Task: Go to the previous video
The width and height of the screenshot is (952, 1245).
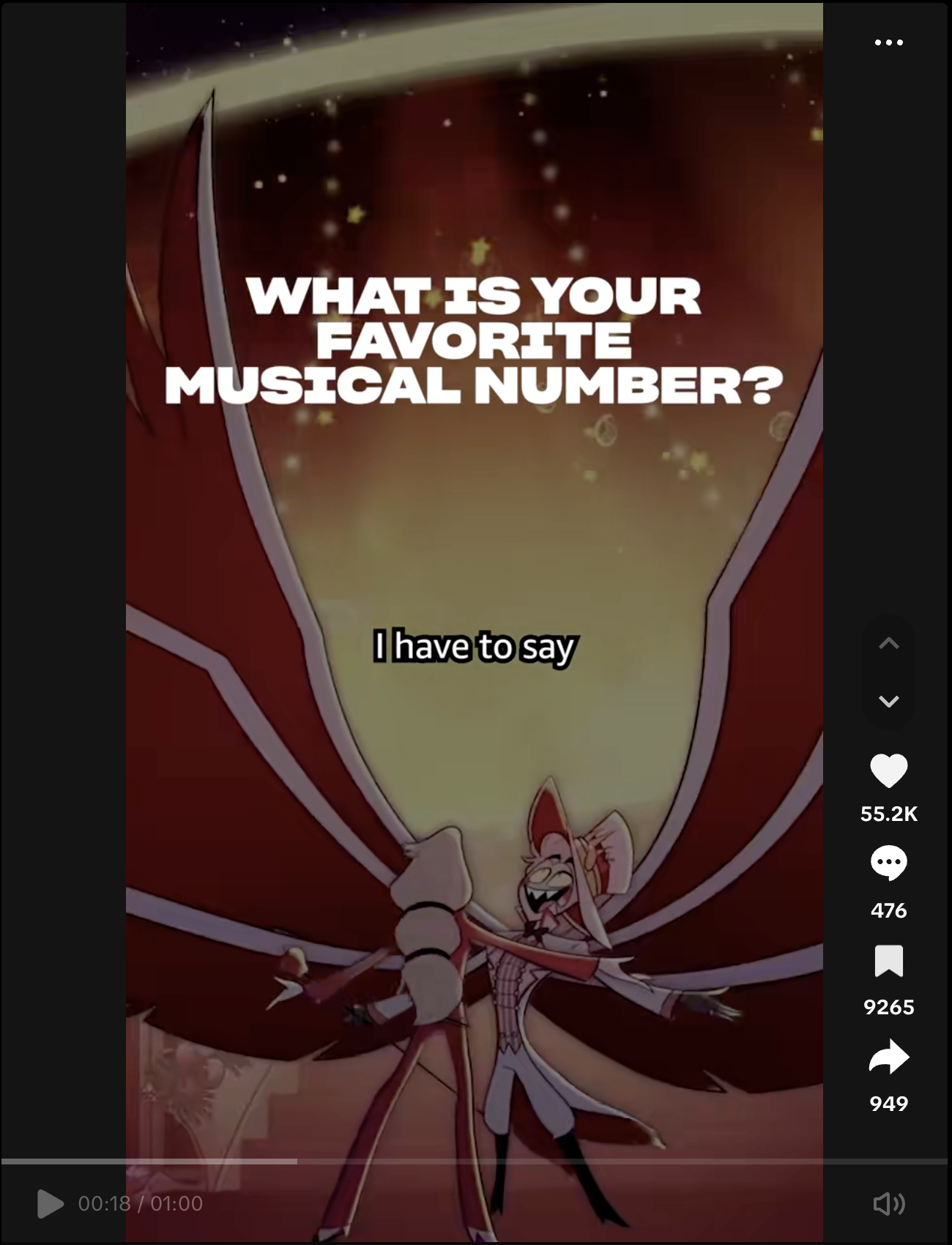Action: [888, 643]
